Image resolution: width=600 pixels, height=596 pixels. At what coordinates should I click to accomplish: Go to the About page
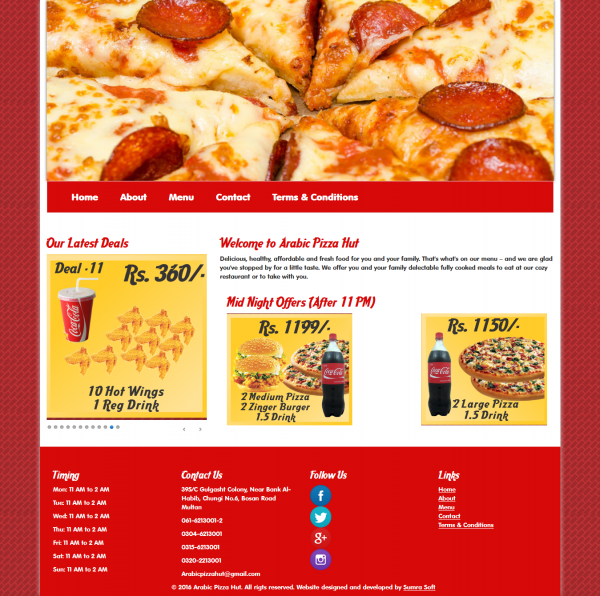click(133, 197)
